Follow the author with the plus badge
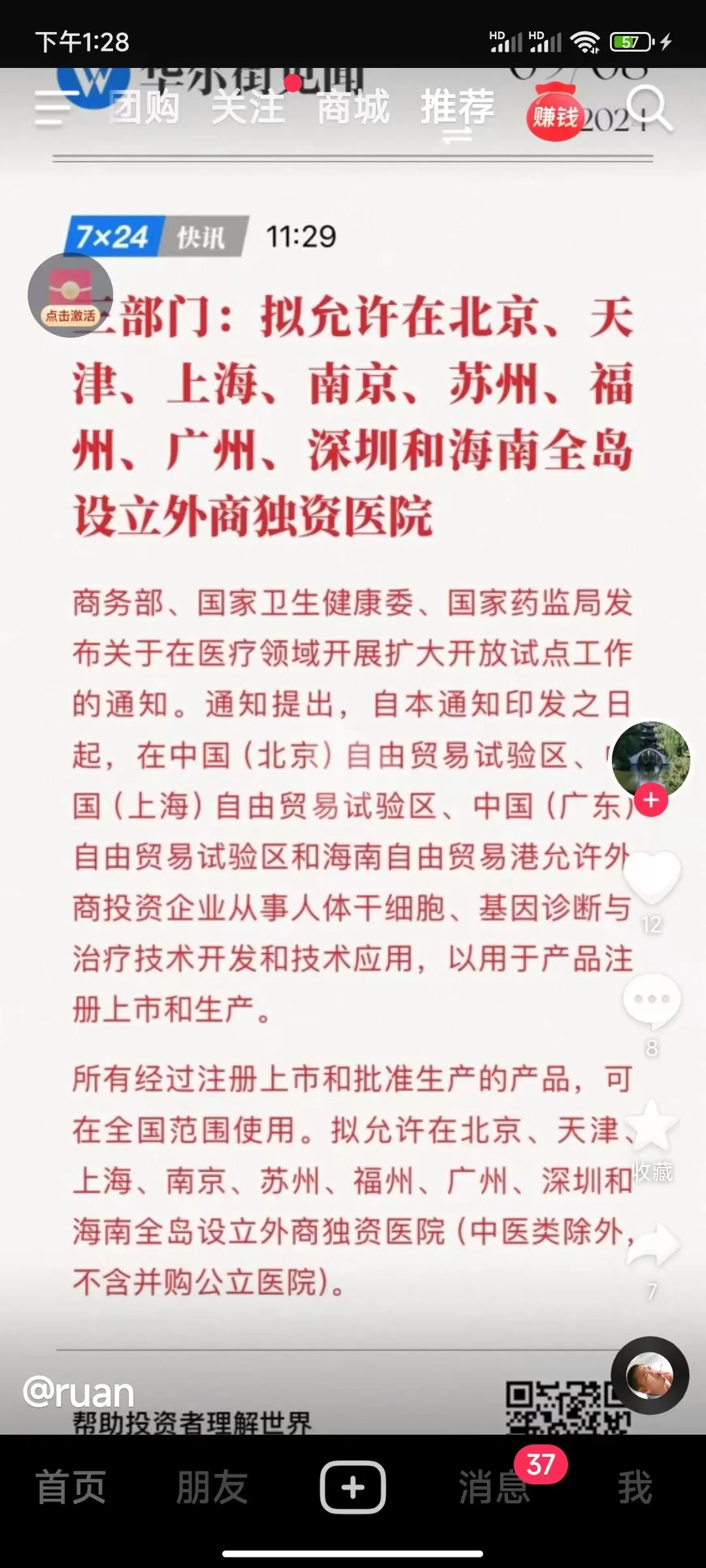Image resolution: width=706 pixels, height=1568 pixels. tap(651, 800)
